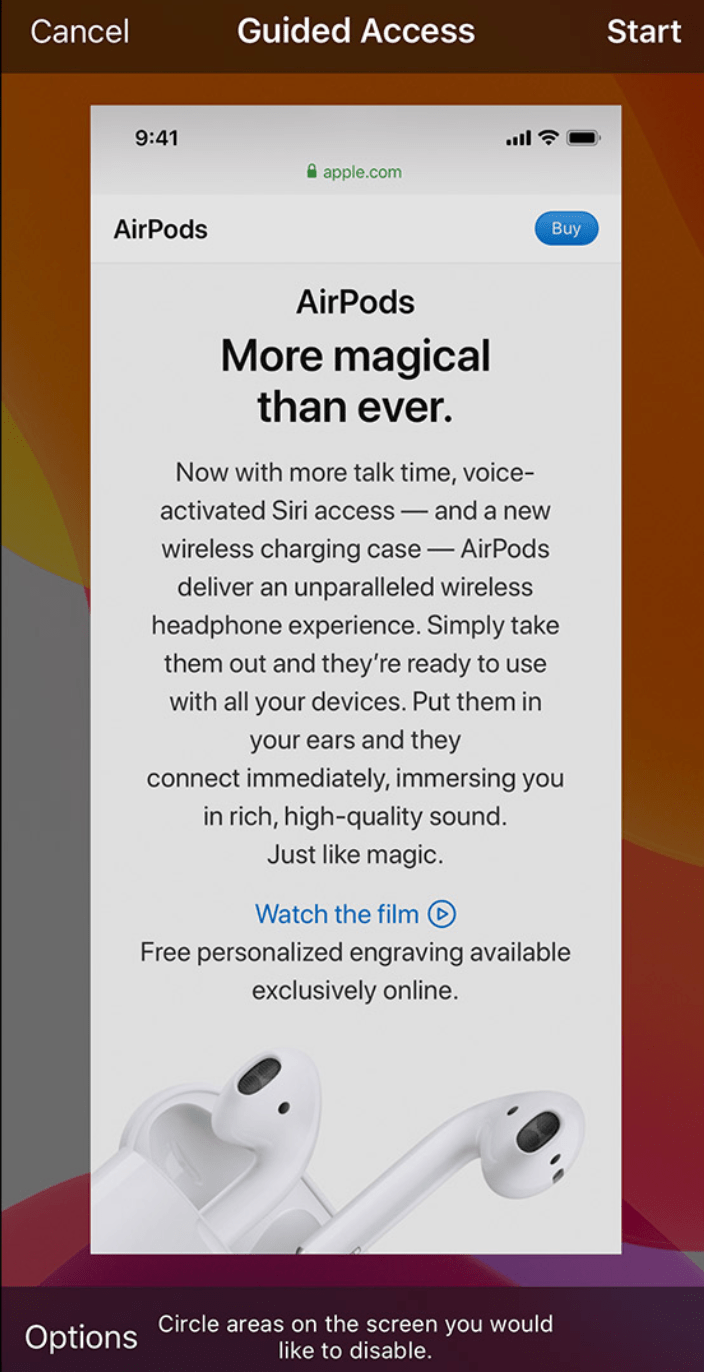Start the Guided Access session
The width and height of the screenshot is (704, 1372).
tap(644, 31)
